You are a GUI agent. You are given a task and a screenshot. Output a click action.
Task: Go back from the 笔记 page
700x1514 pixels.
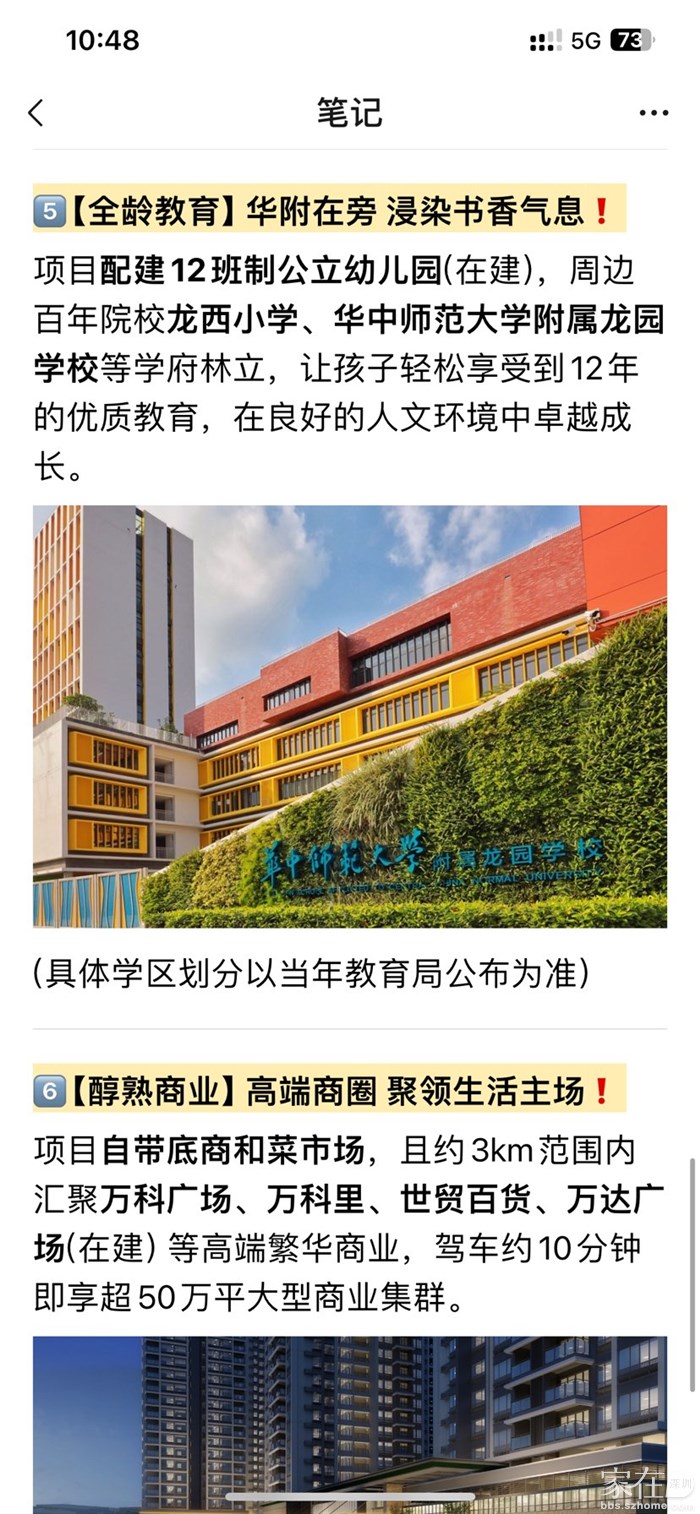(37, 113)
